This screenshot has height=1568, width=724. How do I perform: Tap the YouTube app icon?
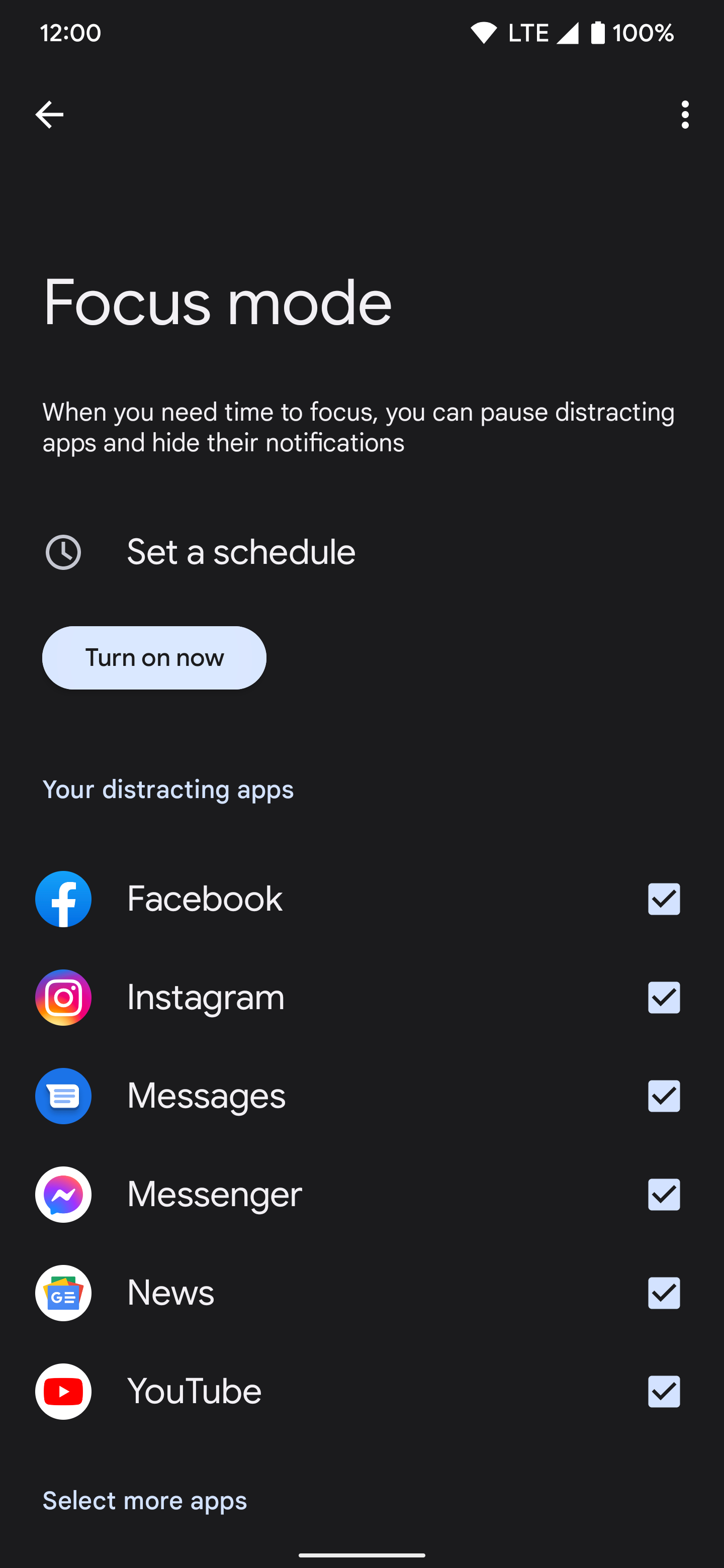63,1392
